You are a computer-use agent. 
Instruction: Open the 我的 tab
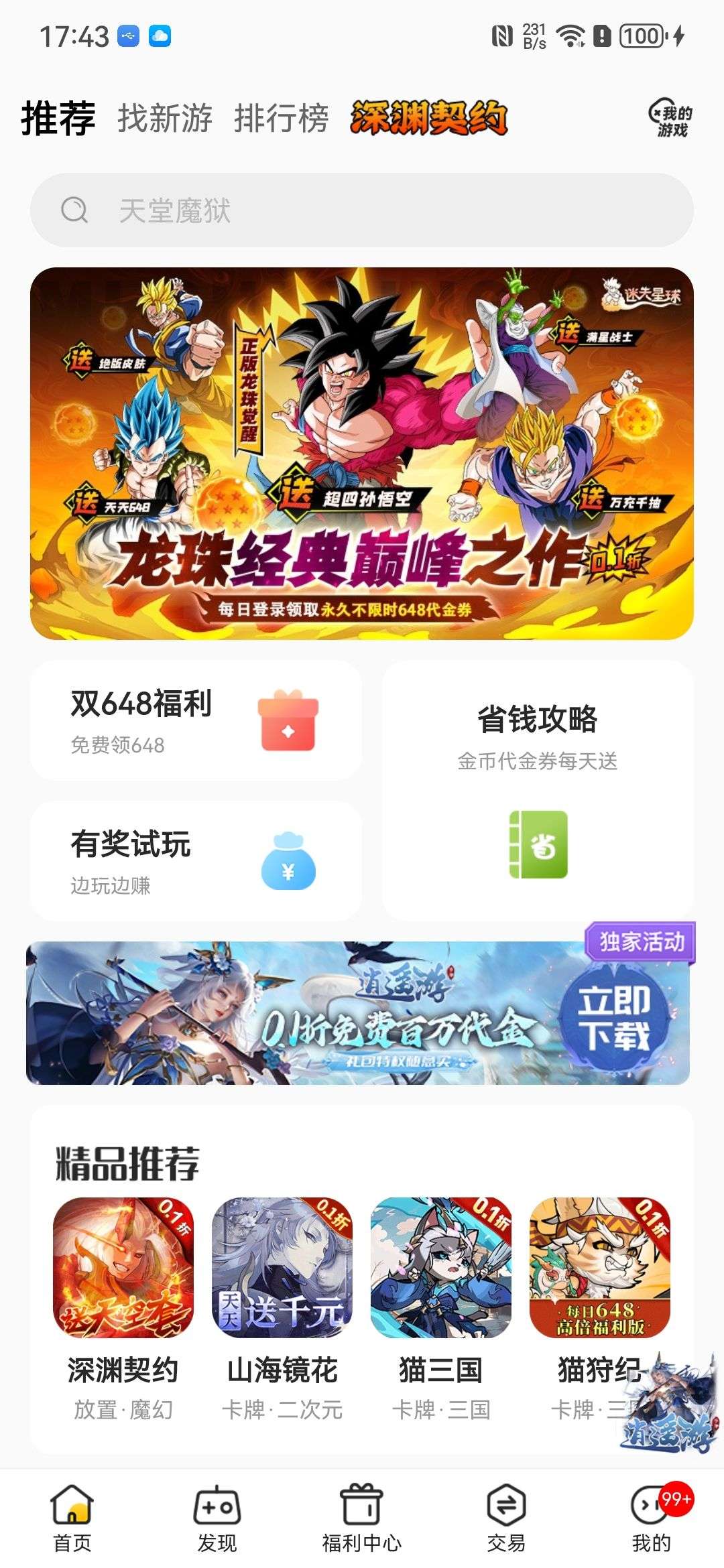point(652,1519)
